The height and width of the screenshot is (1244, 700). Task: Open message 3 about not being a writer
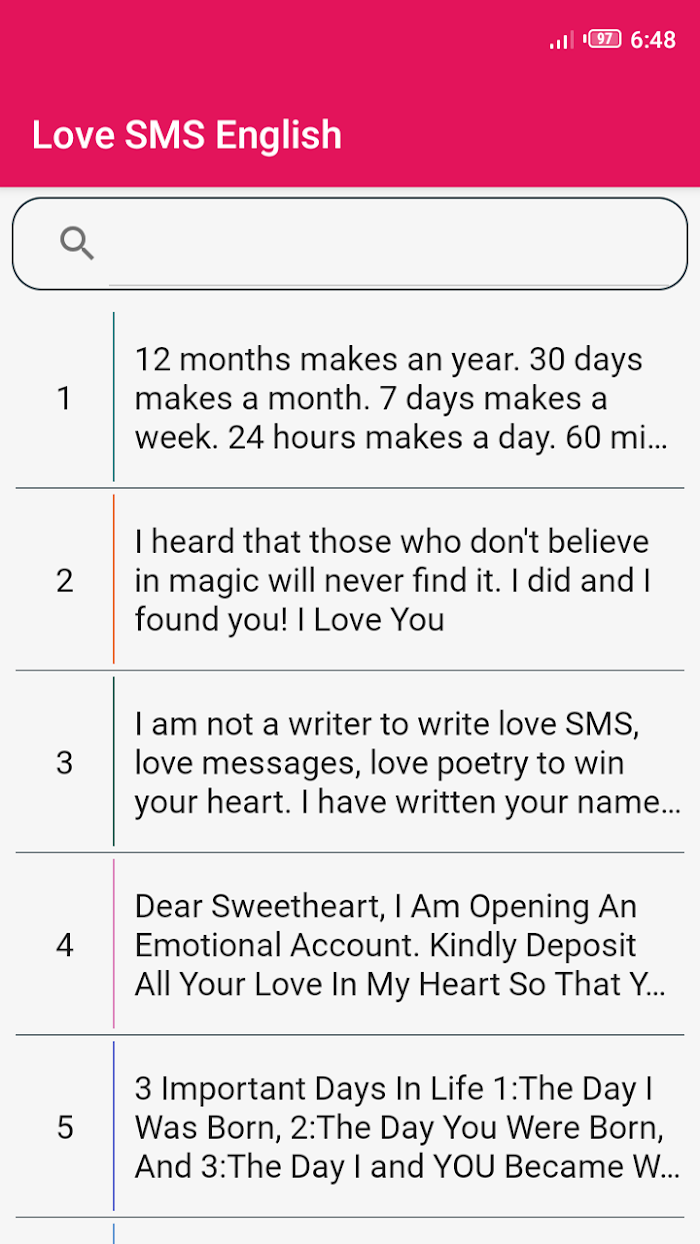(350, 762)
